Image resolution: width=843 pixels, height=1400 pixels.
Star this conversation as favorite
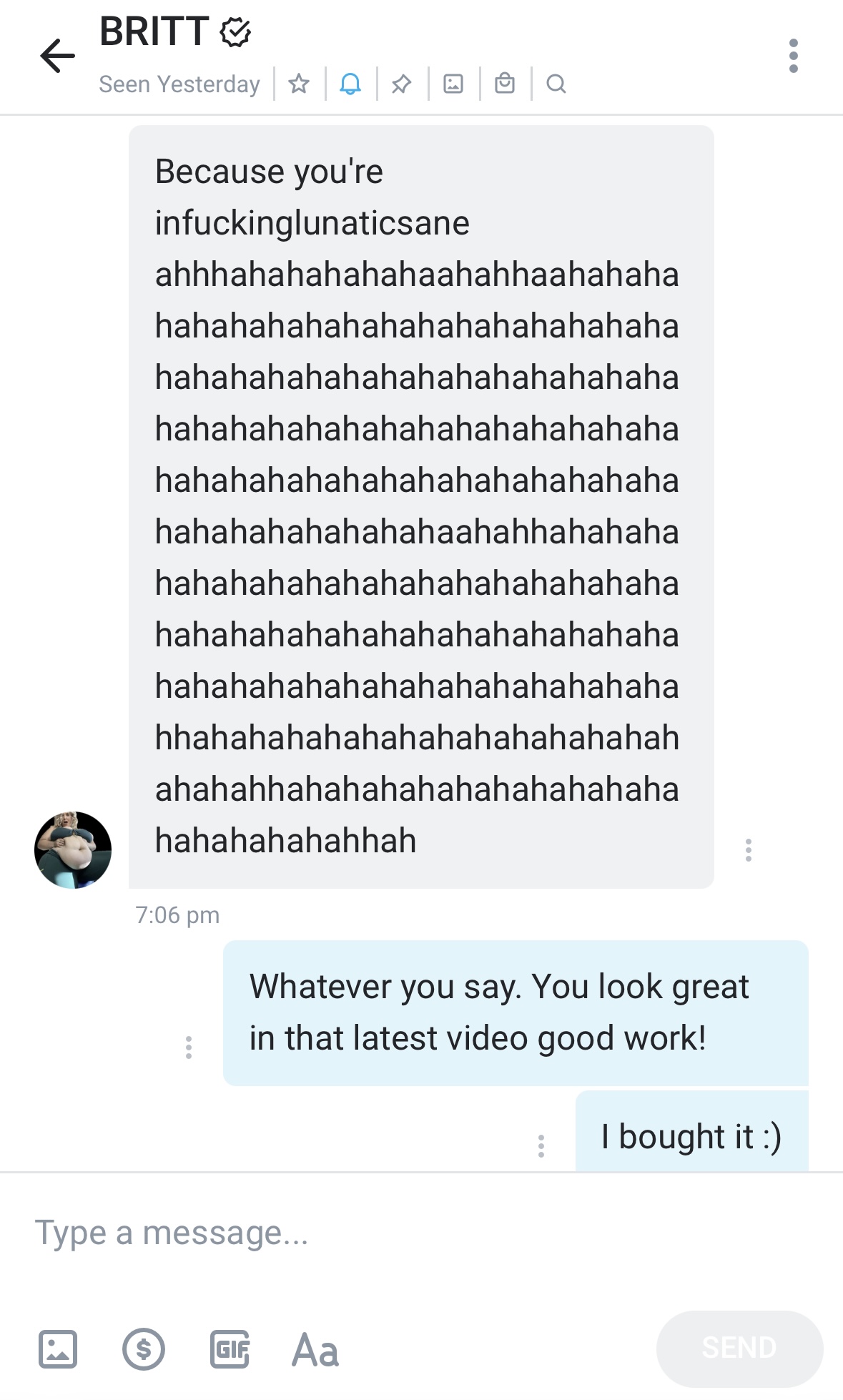pos(299,84)
